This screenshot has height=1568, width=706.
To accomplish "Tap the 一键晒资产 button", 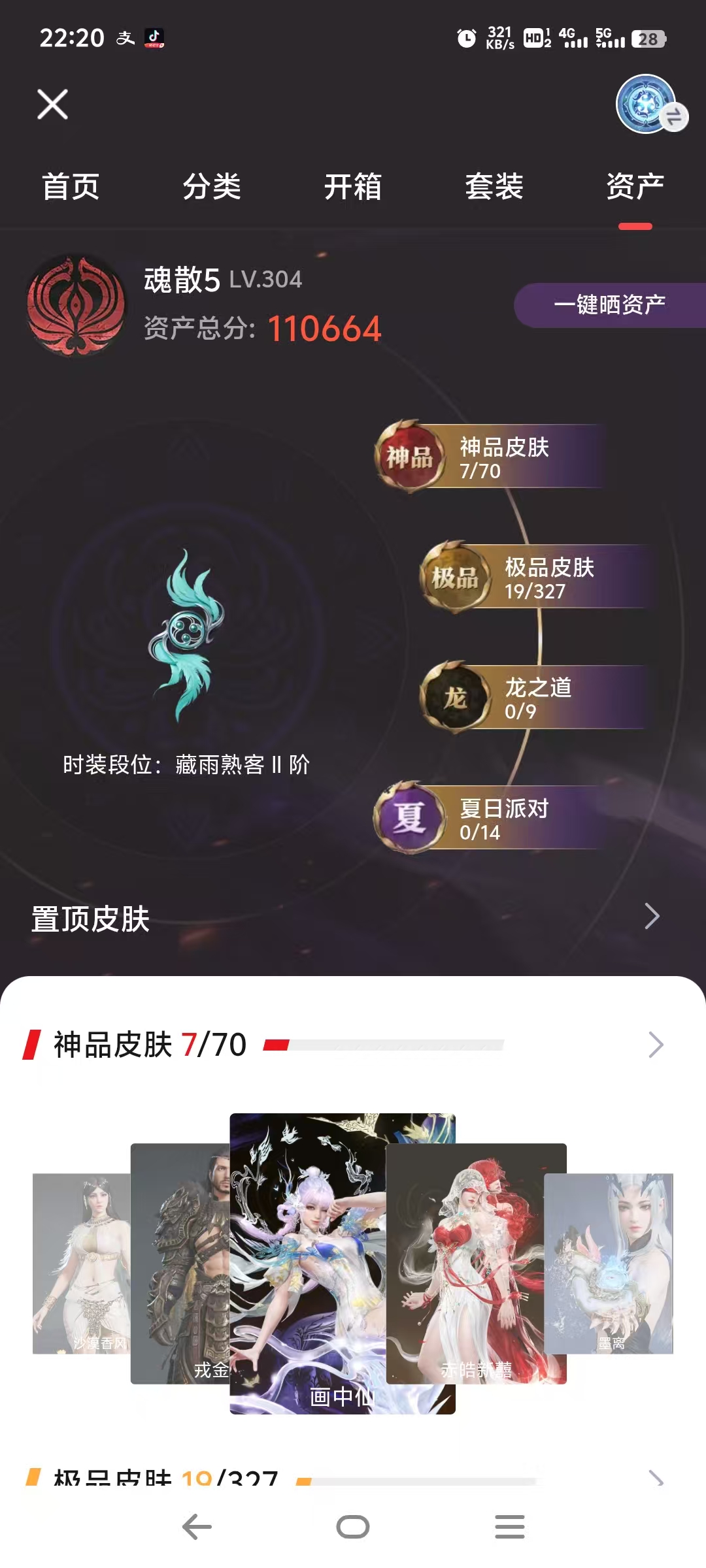I will [x=609, y=304].
